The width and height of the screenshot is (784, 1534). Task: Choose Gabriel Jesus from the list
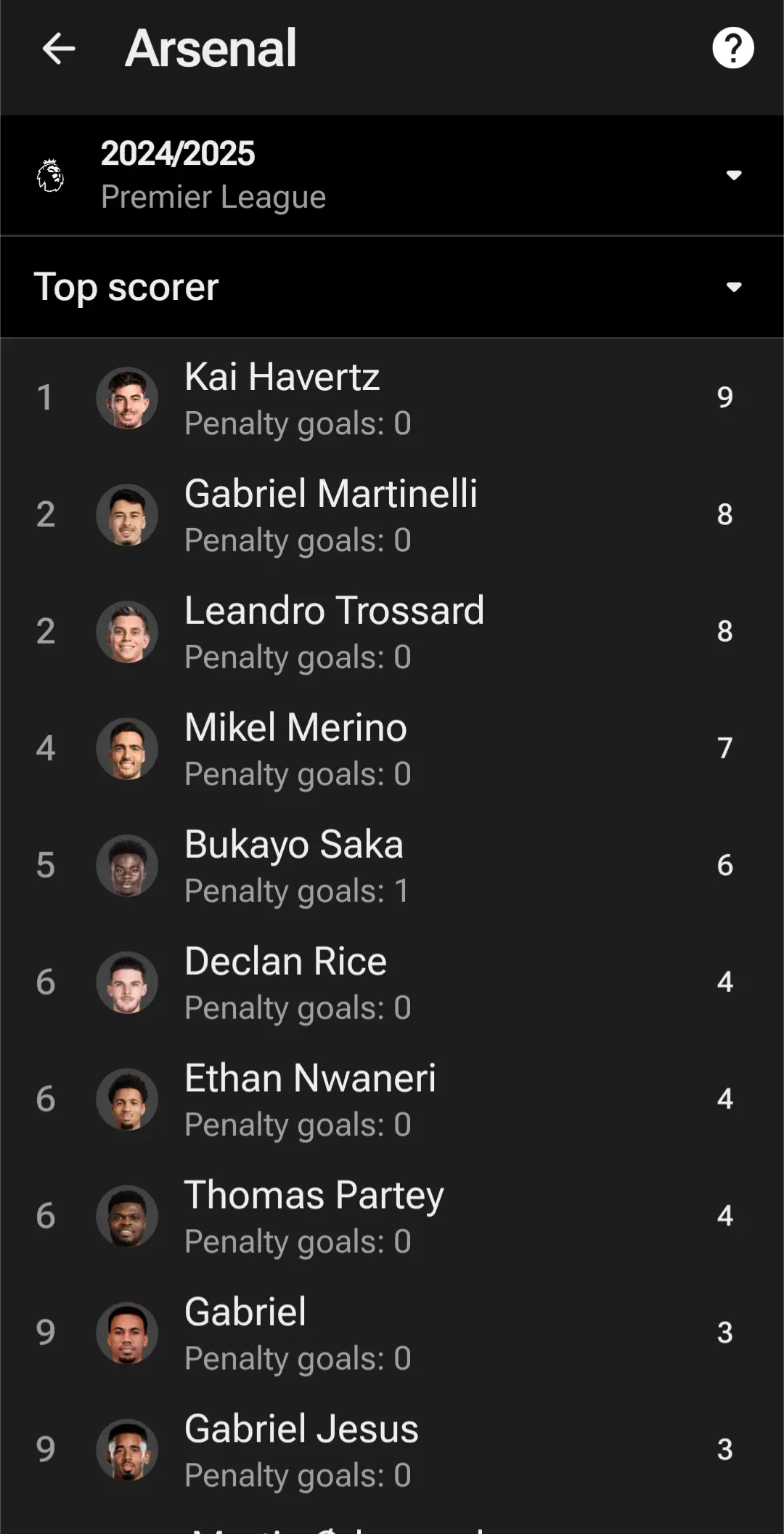392,1450
